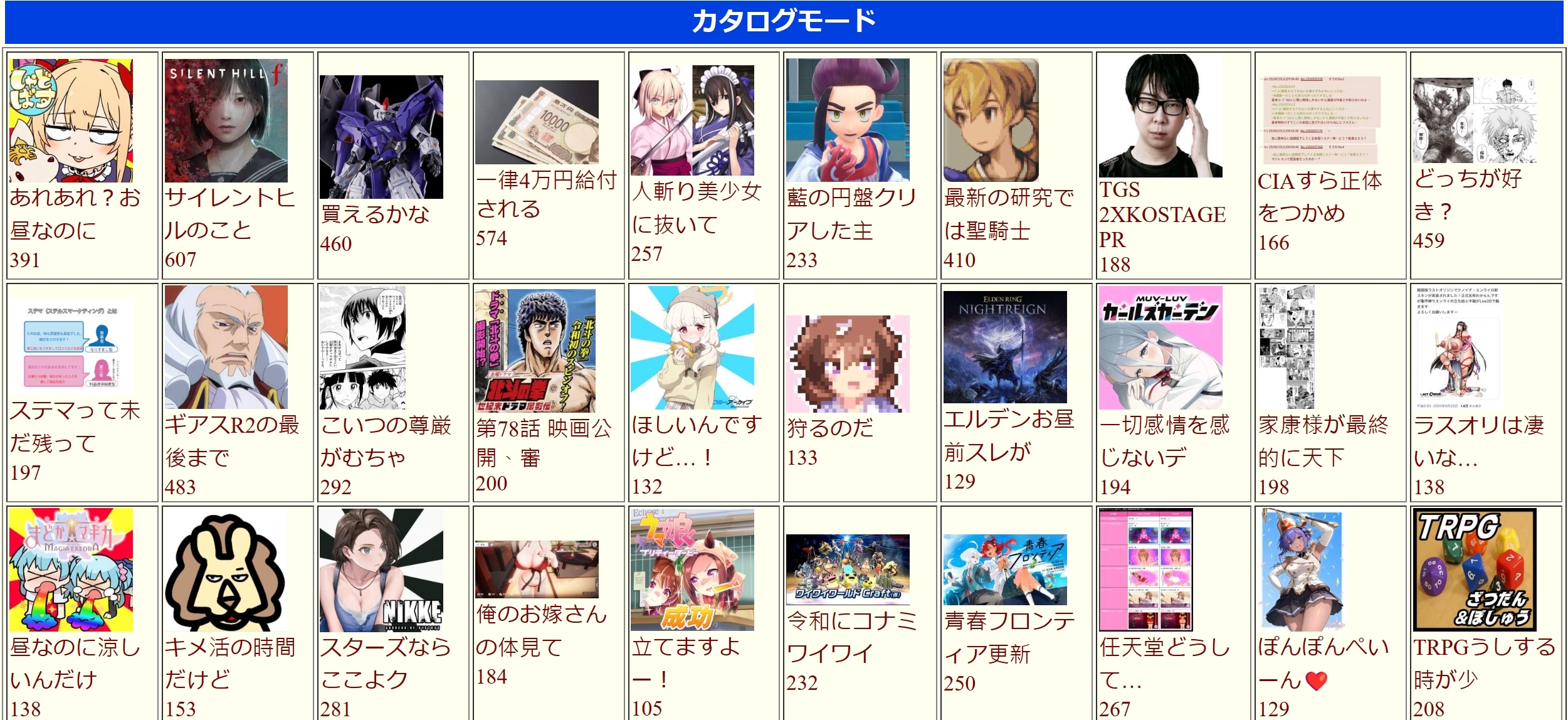Select the ギアスR2の最後まで thread
This screenshot has height=720, width=1568.
click(x=226, y=347)
